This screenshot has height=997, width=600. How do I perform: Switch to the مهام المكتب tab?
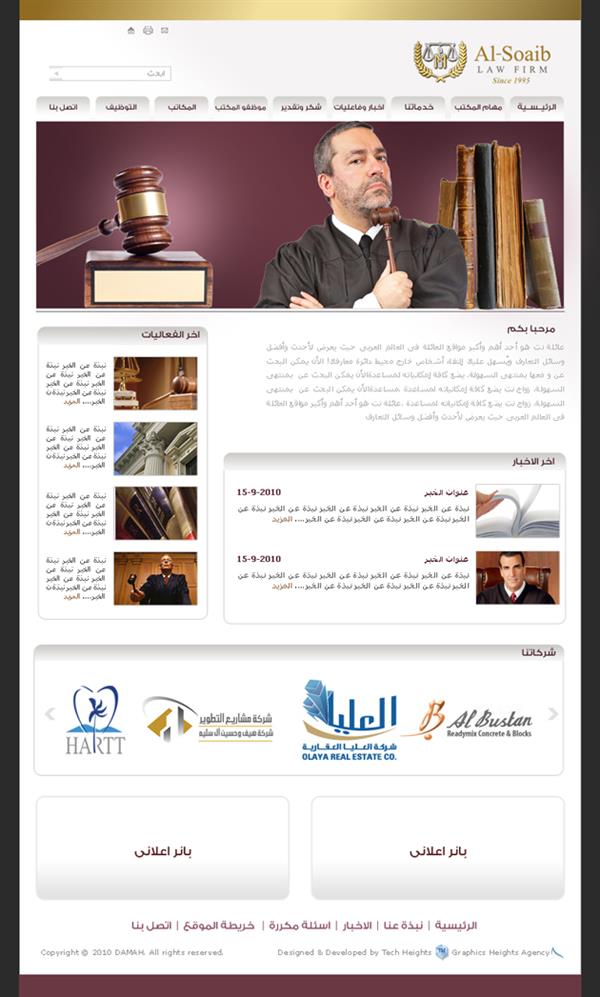478,106
